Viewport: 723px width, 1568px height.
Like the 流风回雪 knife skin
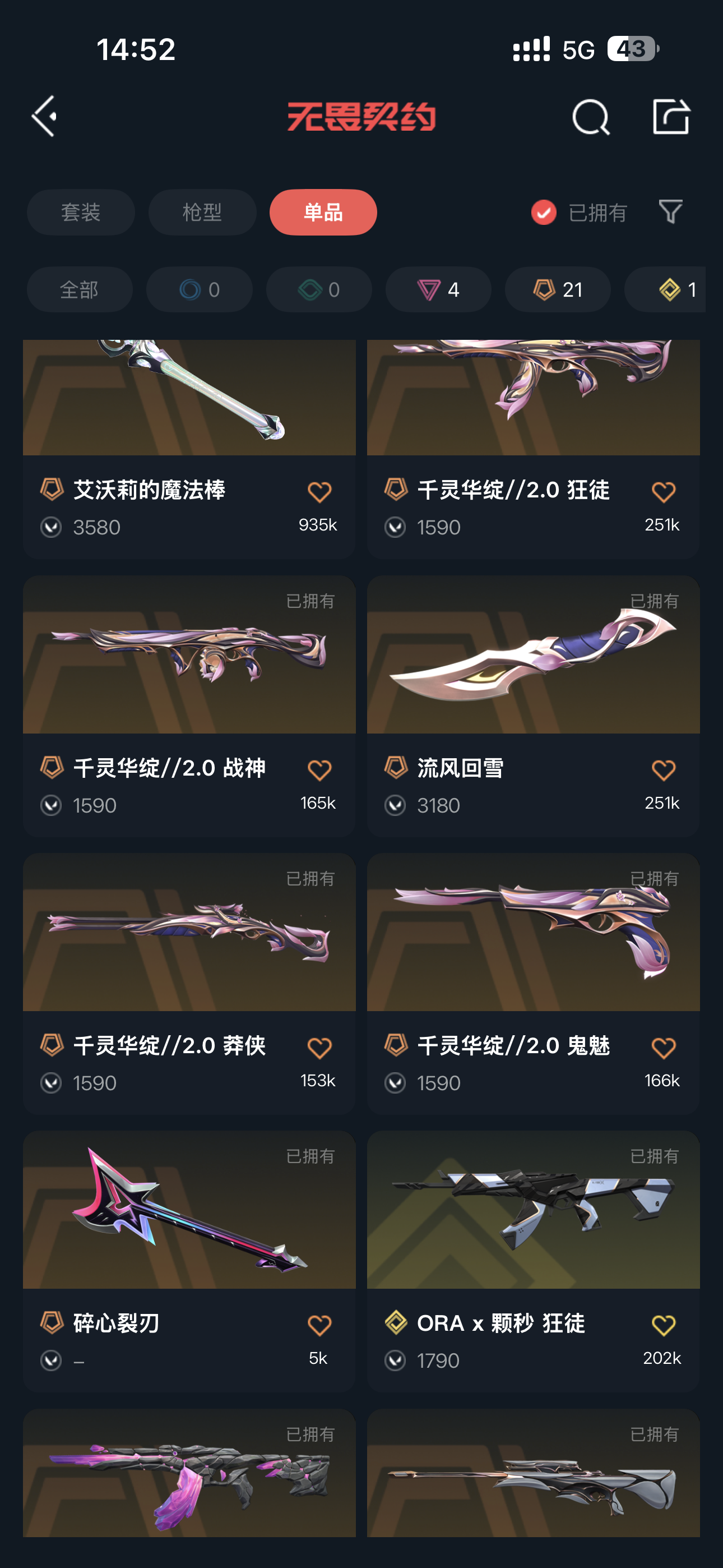tap(664, 770)
